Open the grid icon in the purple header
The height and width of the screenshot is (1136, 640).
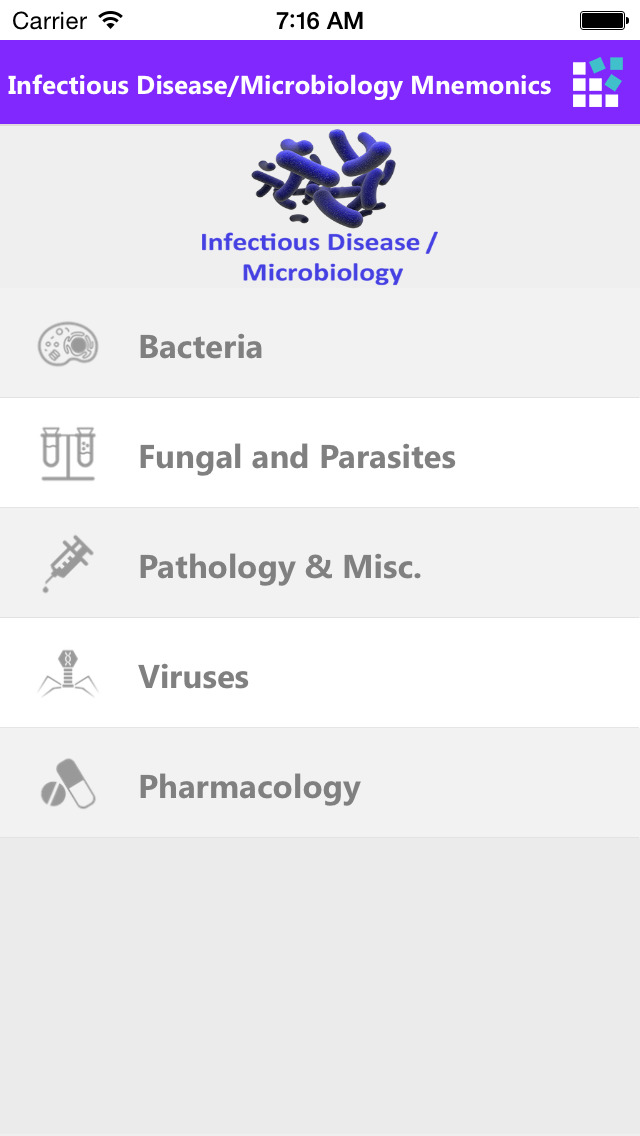[x=597, y=82]
